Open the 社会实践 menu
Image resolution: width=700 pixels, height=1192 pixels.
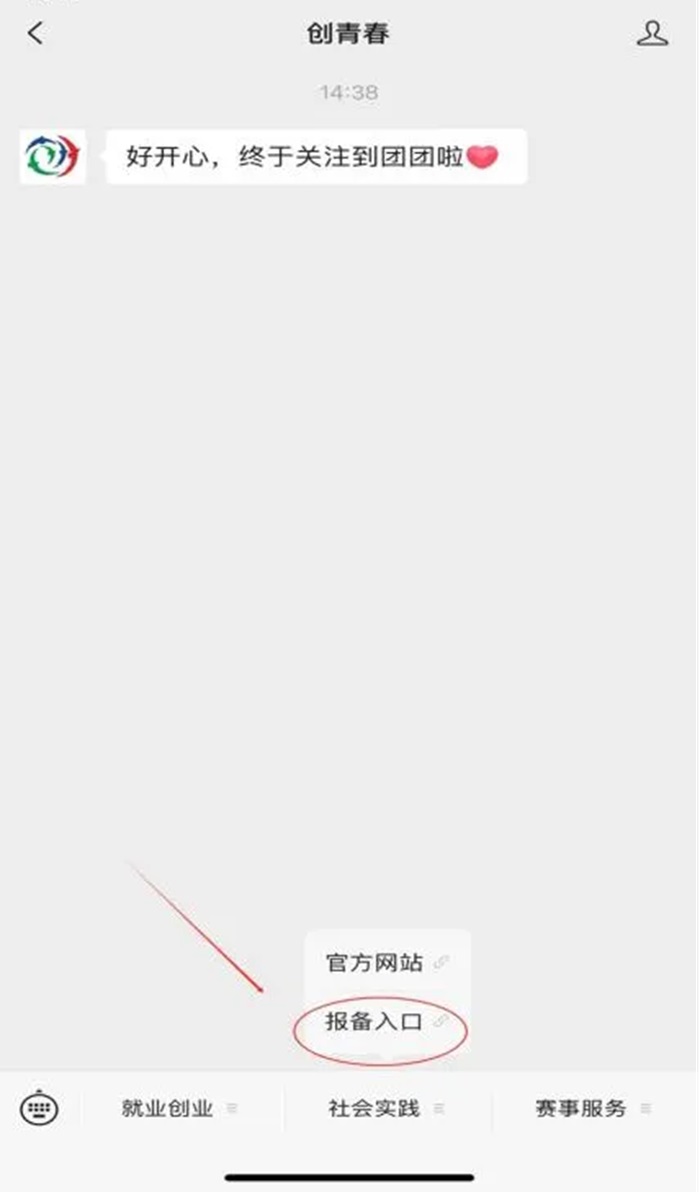click(x=387, y=1109)
